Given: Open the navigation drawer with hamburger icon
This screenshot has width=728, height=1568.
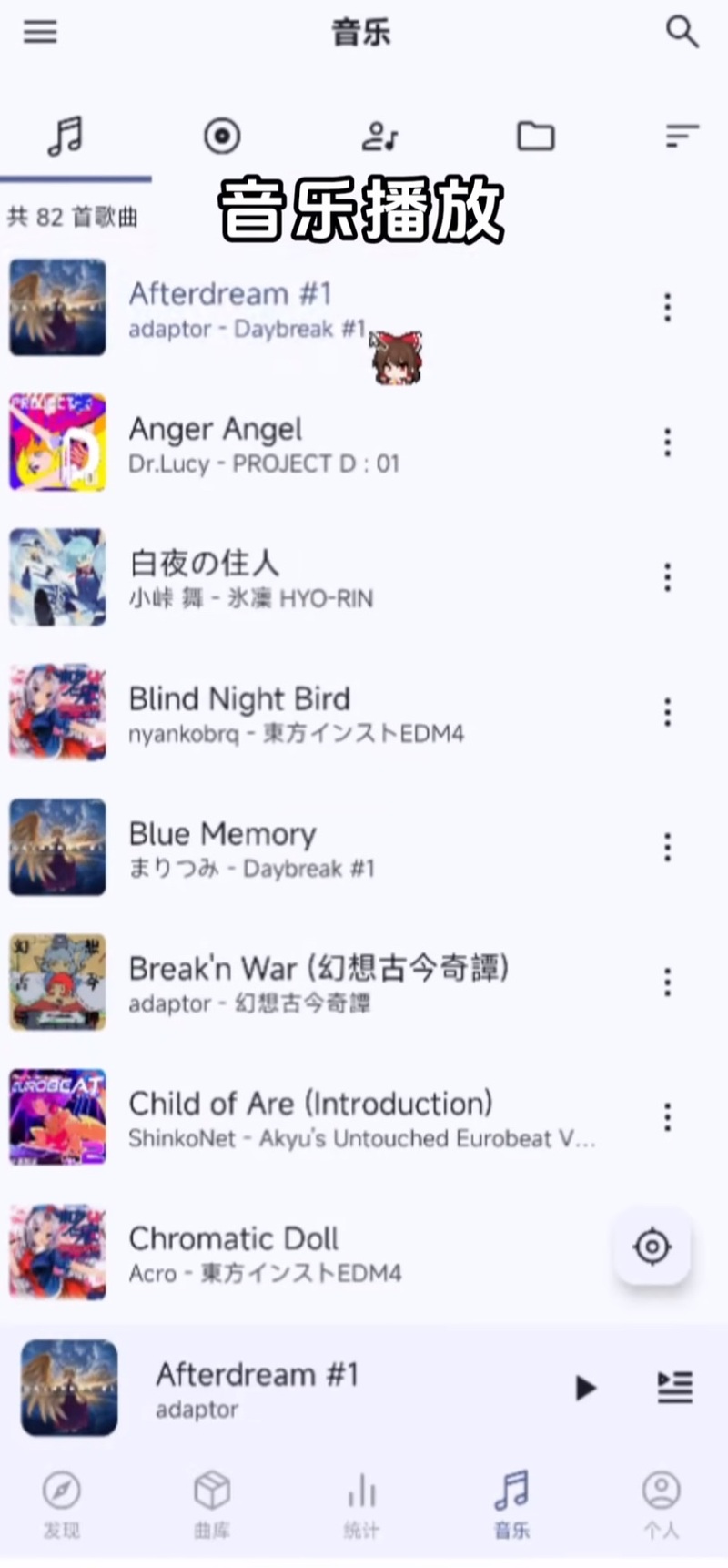Looking at the screenshot, I should [39, 33].
